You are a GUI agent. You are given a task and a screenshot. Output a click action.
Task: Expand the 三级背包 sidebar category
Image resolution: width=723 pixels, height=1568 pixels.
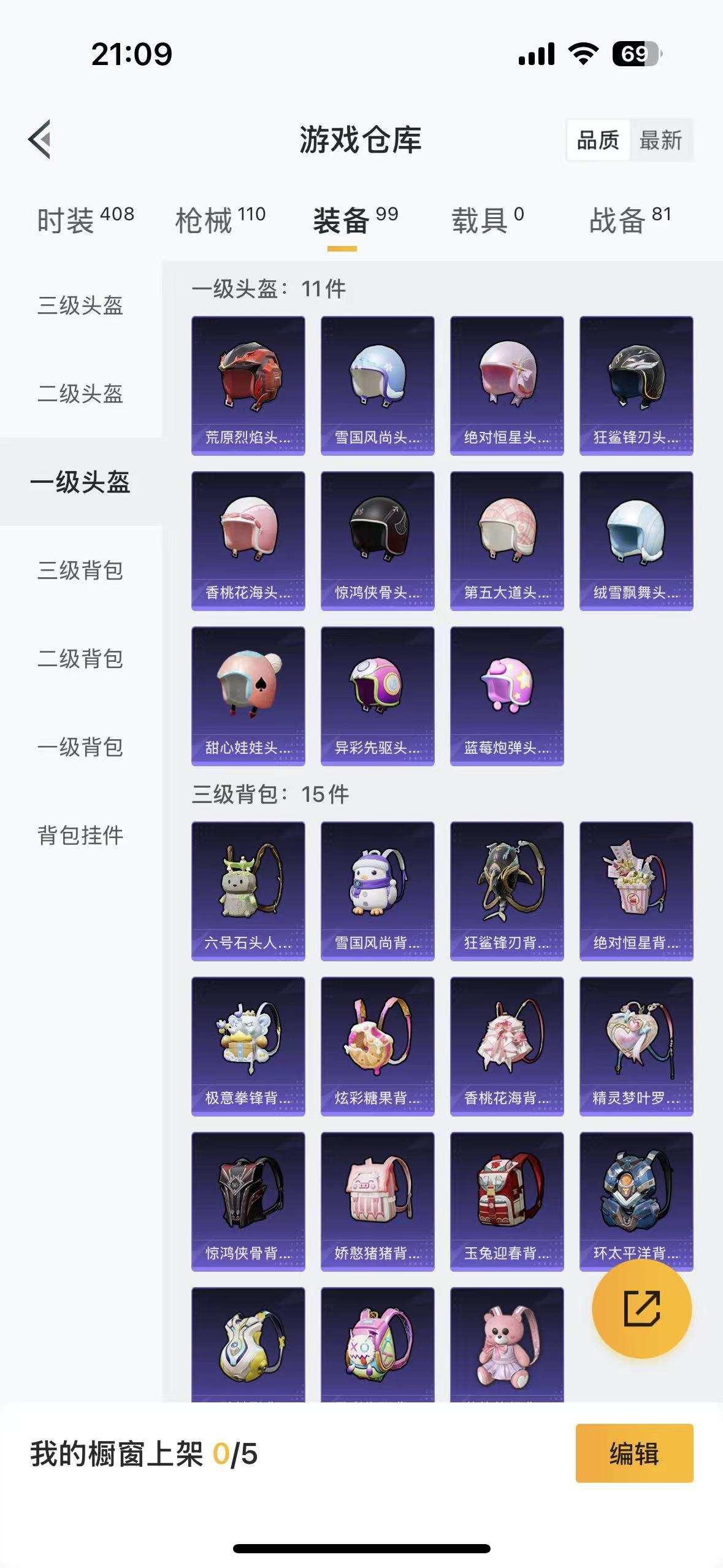coord(81,572)
